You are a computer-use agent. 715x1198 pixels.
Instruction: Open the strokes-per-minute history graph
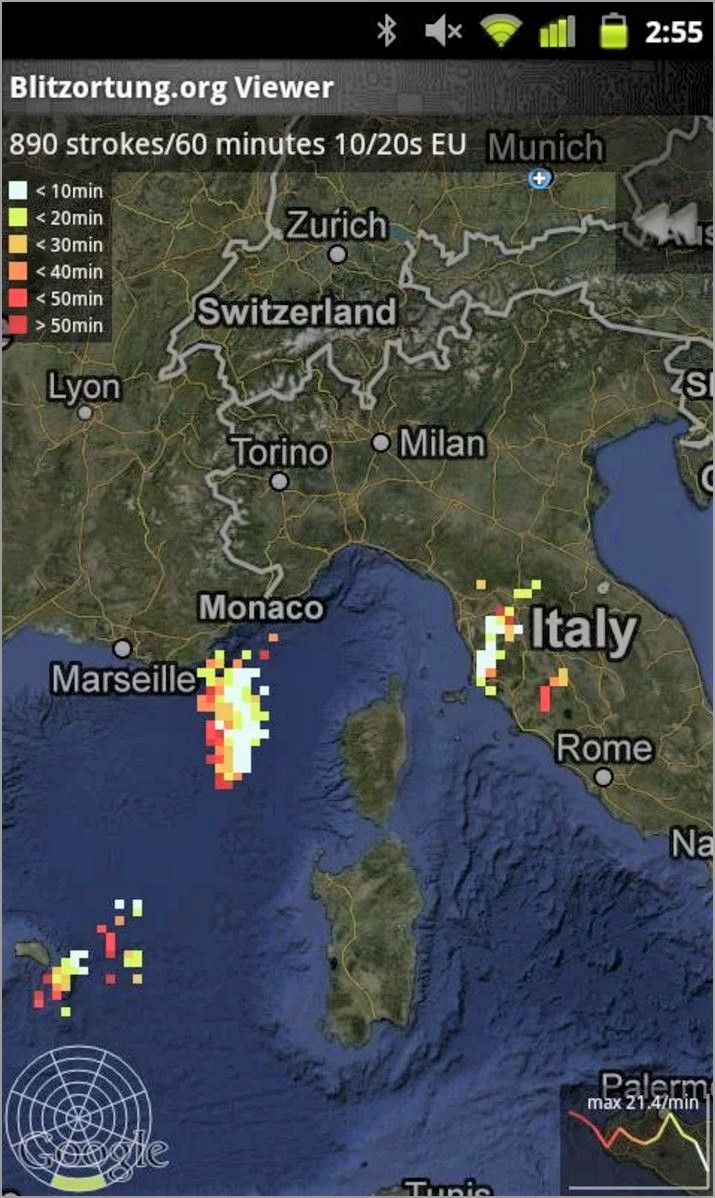point(636,1139)
